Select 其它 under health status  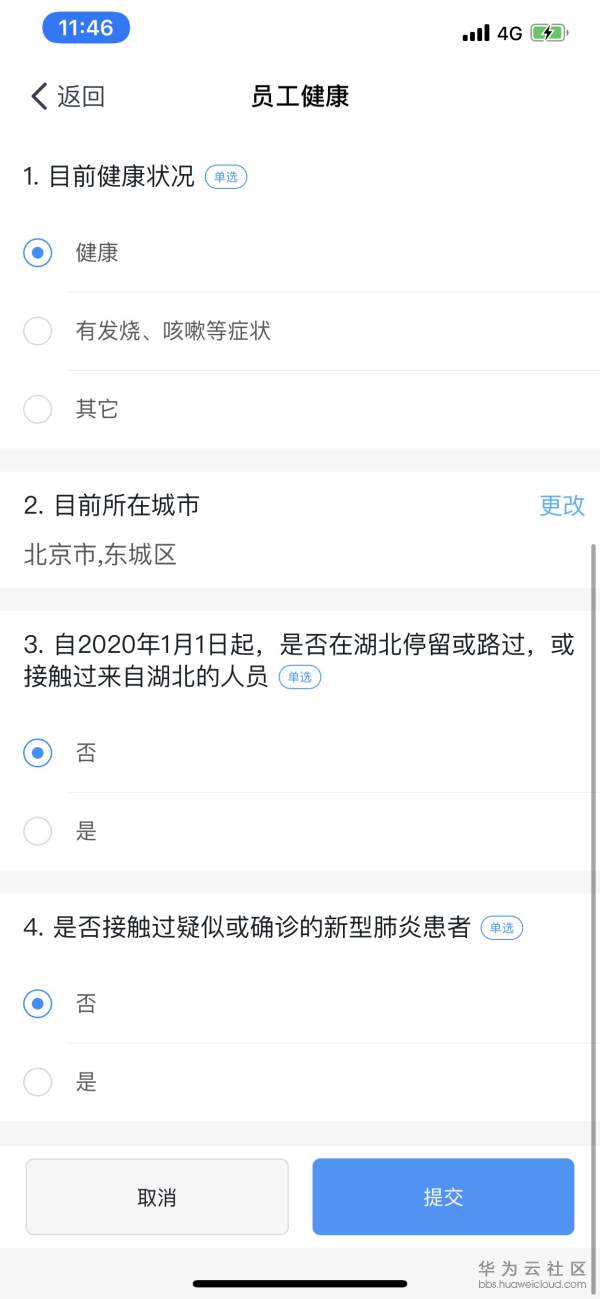[x=38, y=409]
